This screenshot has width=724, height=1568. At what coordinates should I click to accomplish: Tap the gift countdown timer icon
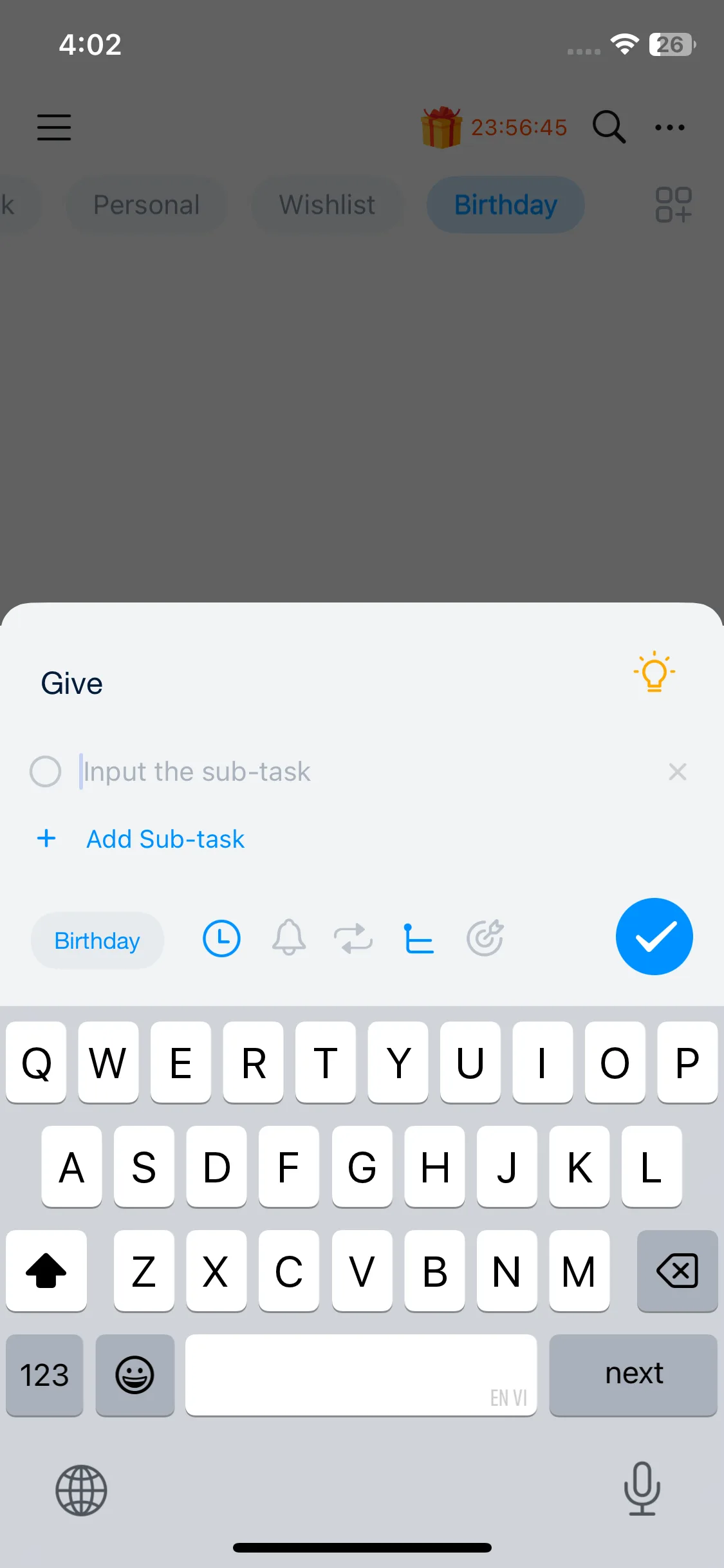441,127
